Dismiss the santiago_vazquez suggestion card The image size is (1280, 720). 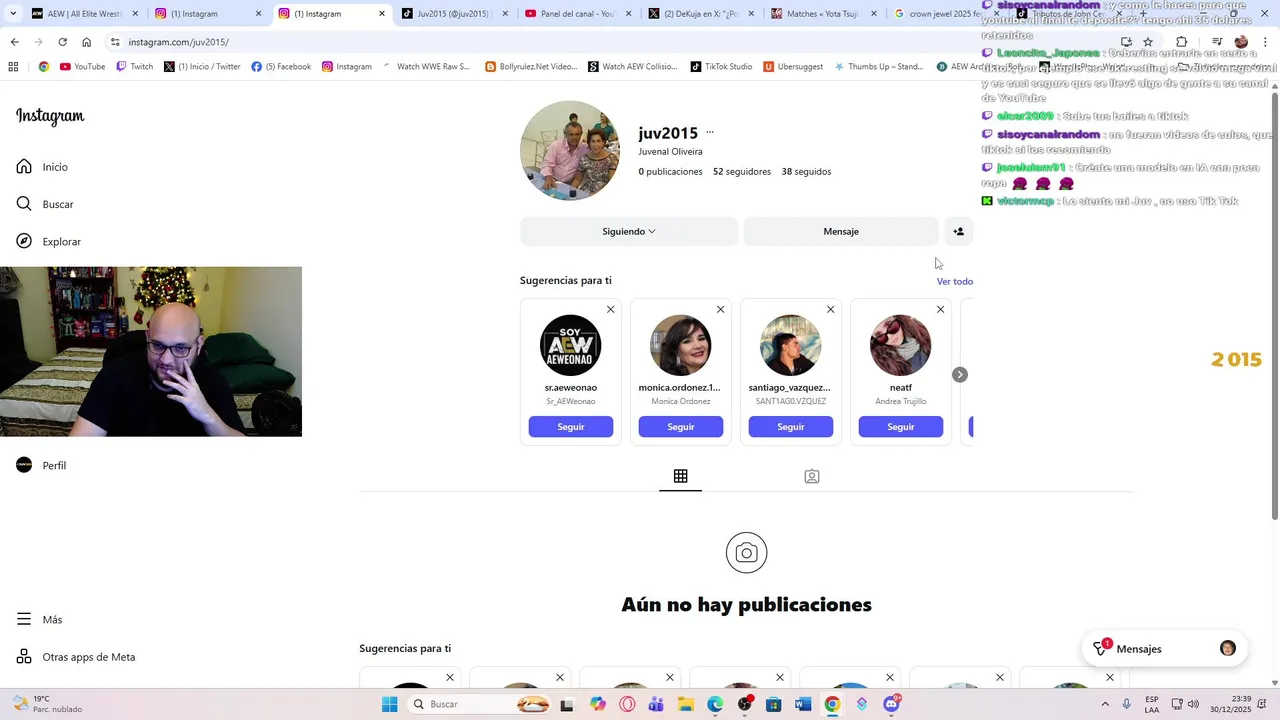pos(830,310)
